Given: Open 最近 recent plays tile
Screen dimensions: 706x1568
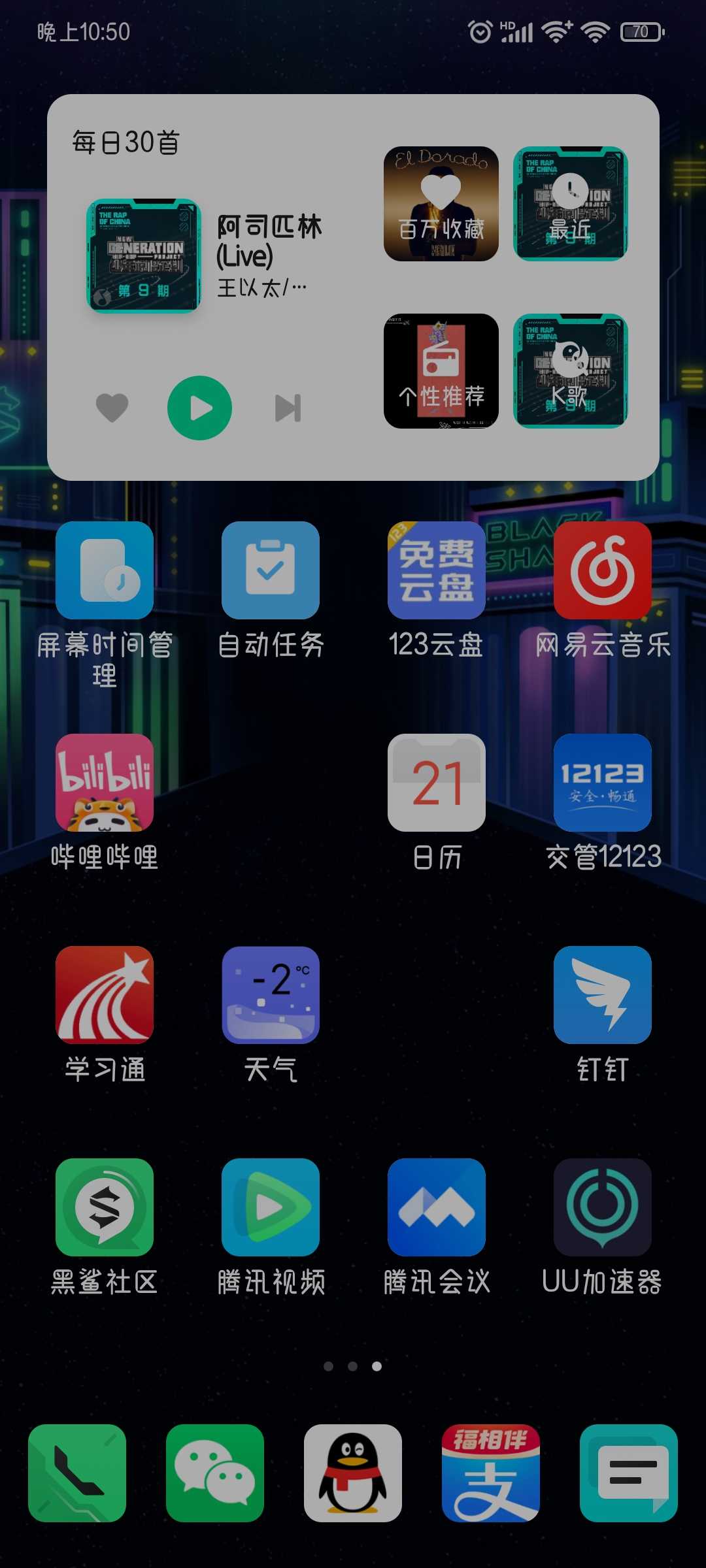Looking at the screenshot, I should click(571, 204).
